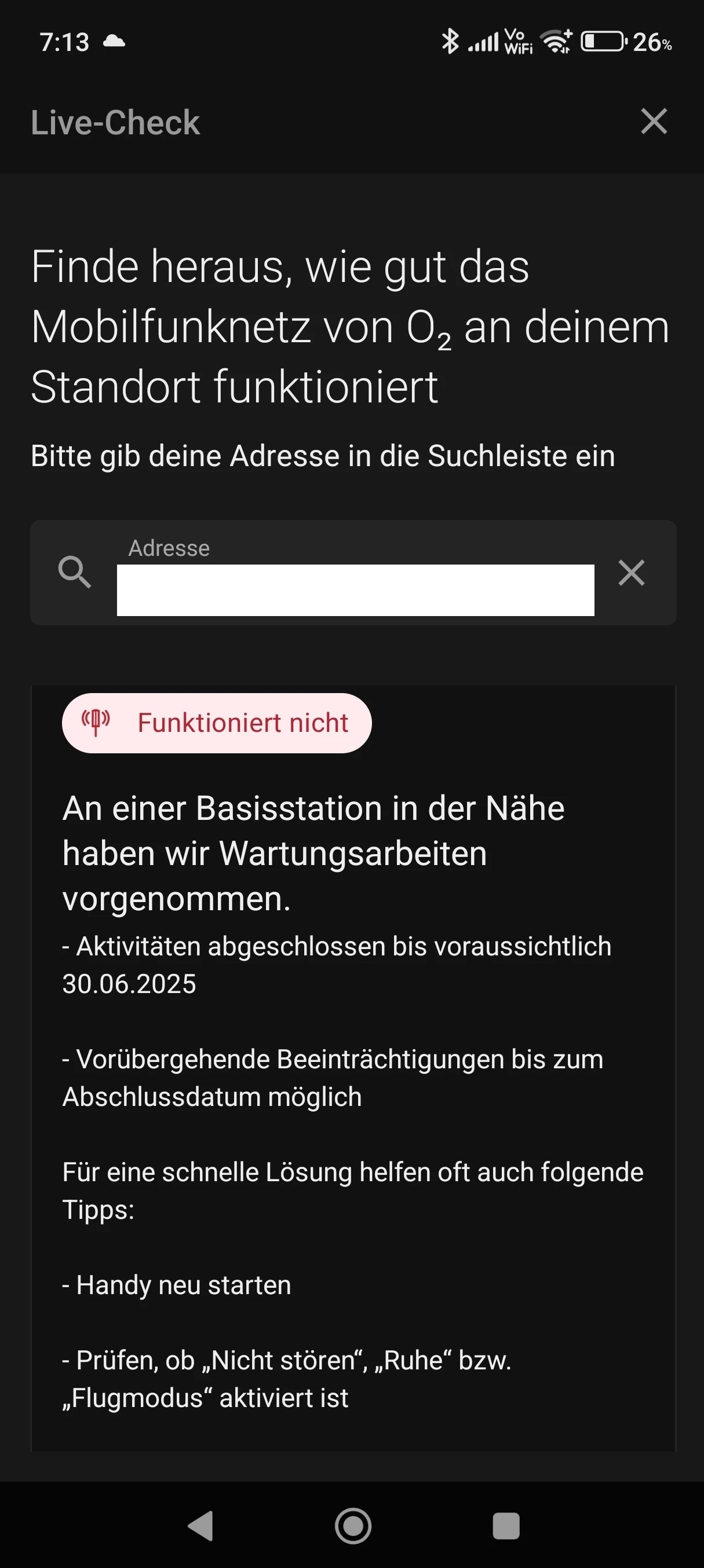The height and width of the screenshot is (1568, 704).
Task: Go back with the system back button
Action: point(201,1525)
